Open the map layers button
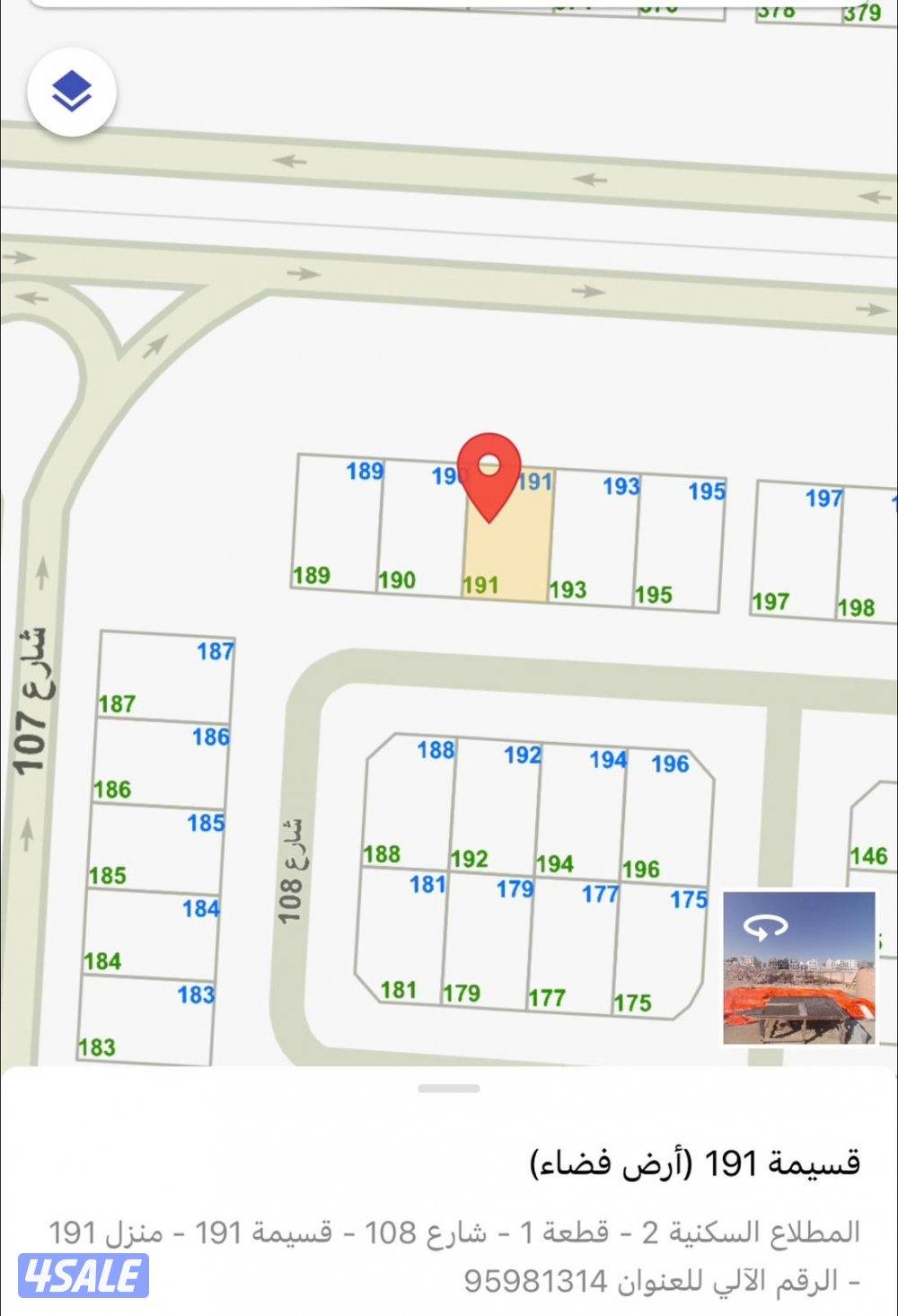898x1316 pixels. [x=72, y=92]
